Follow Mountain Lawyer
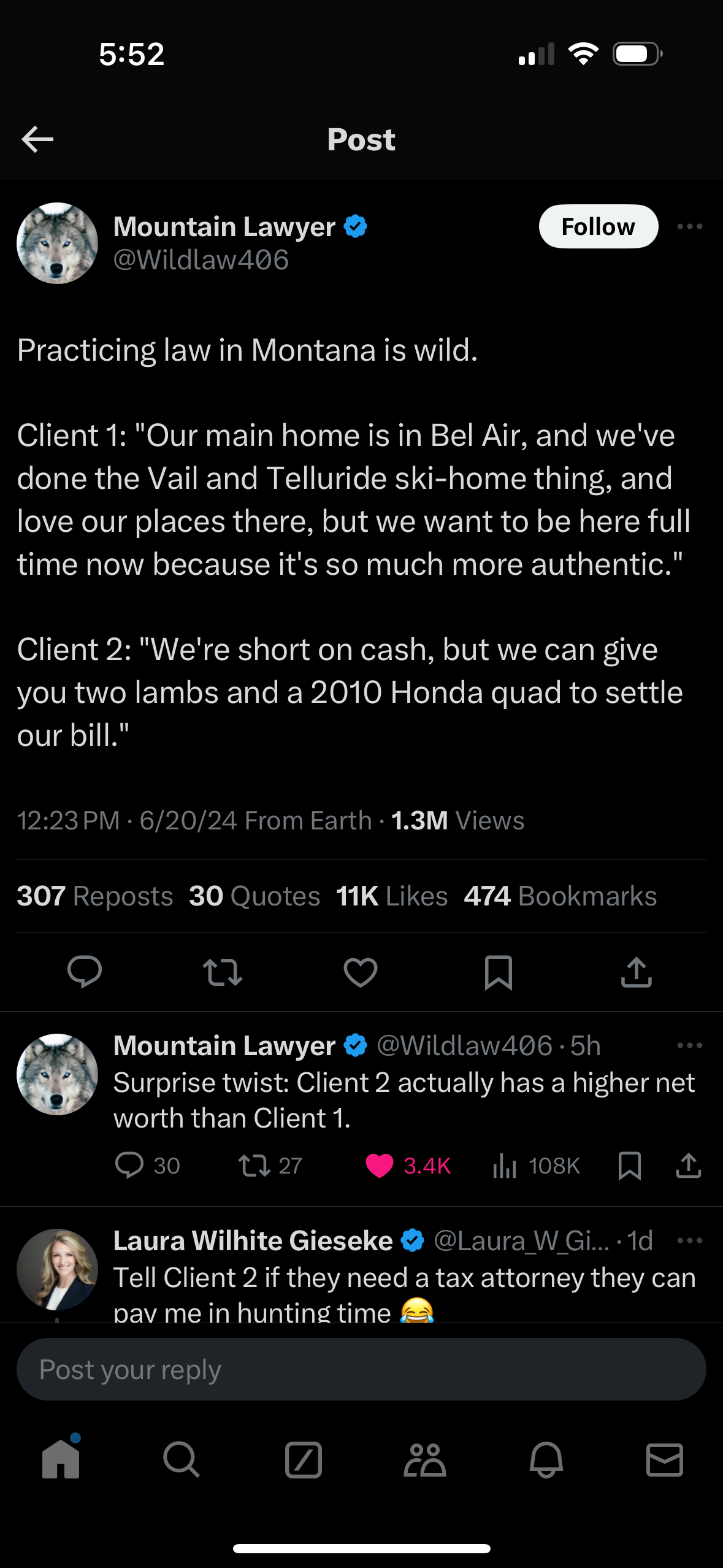Screen dimensions: 723x1568 tap(598, 226)
